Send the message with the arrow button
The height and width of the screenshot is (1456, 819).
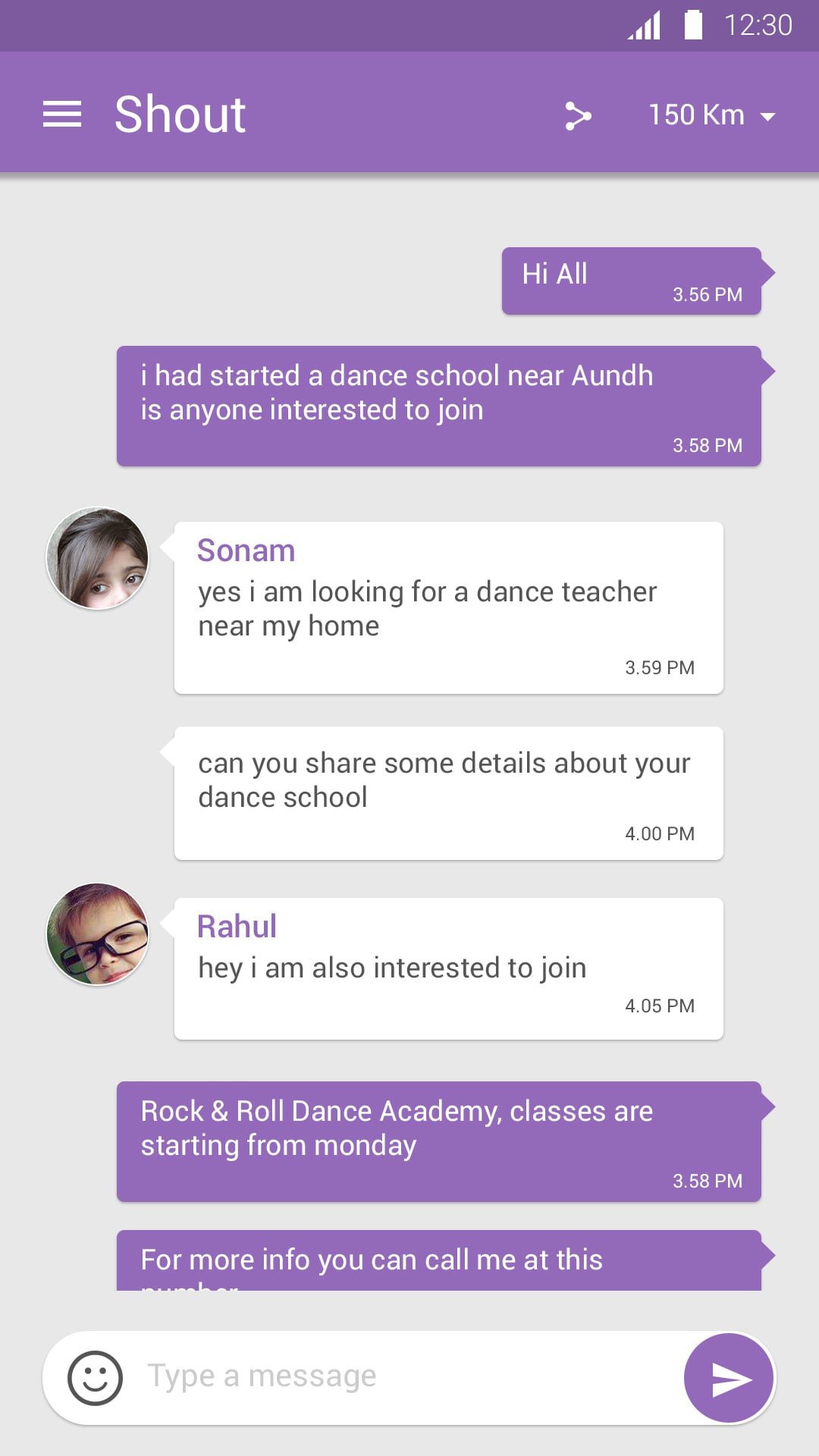pyautogui.click(x=729, y=1378)
